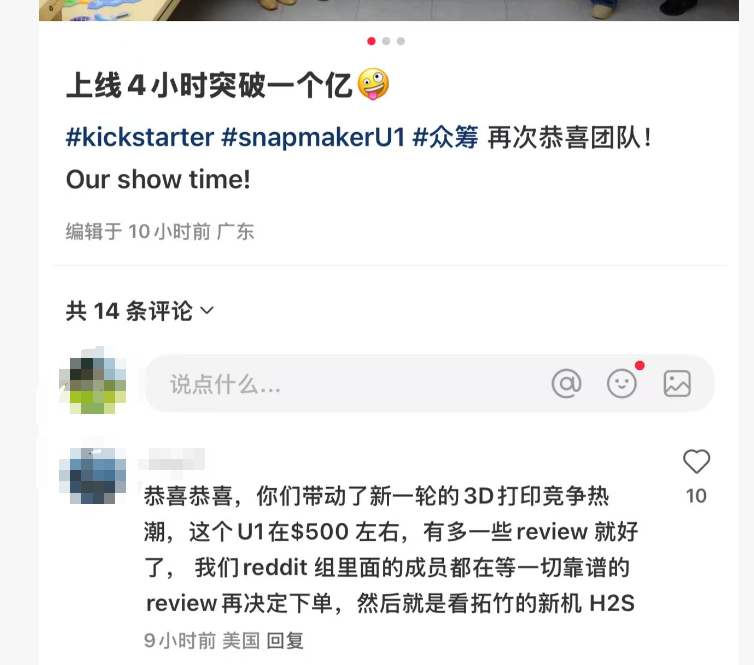Open the emoji picker in comment box

(622, 383)
